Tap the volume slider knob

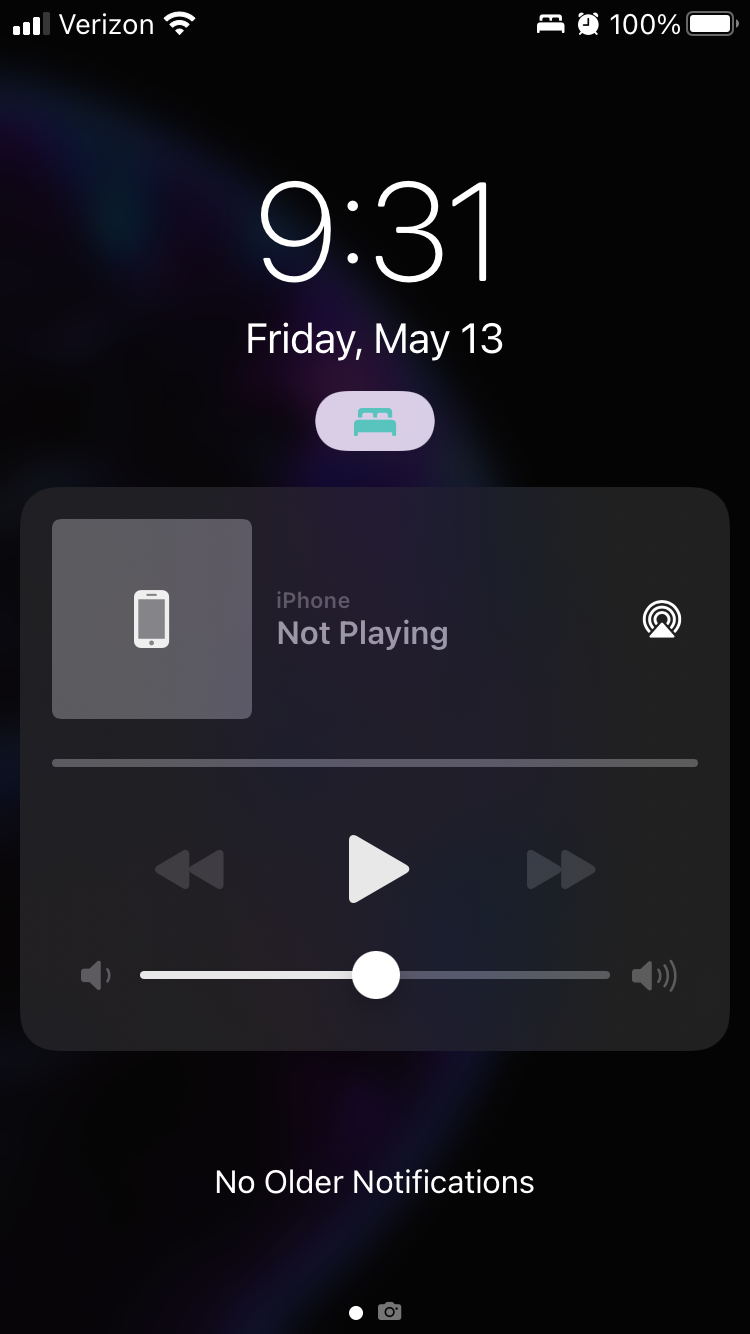(375, 974)
